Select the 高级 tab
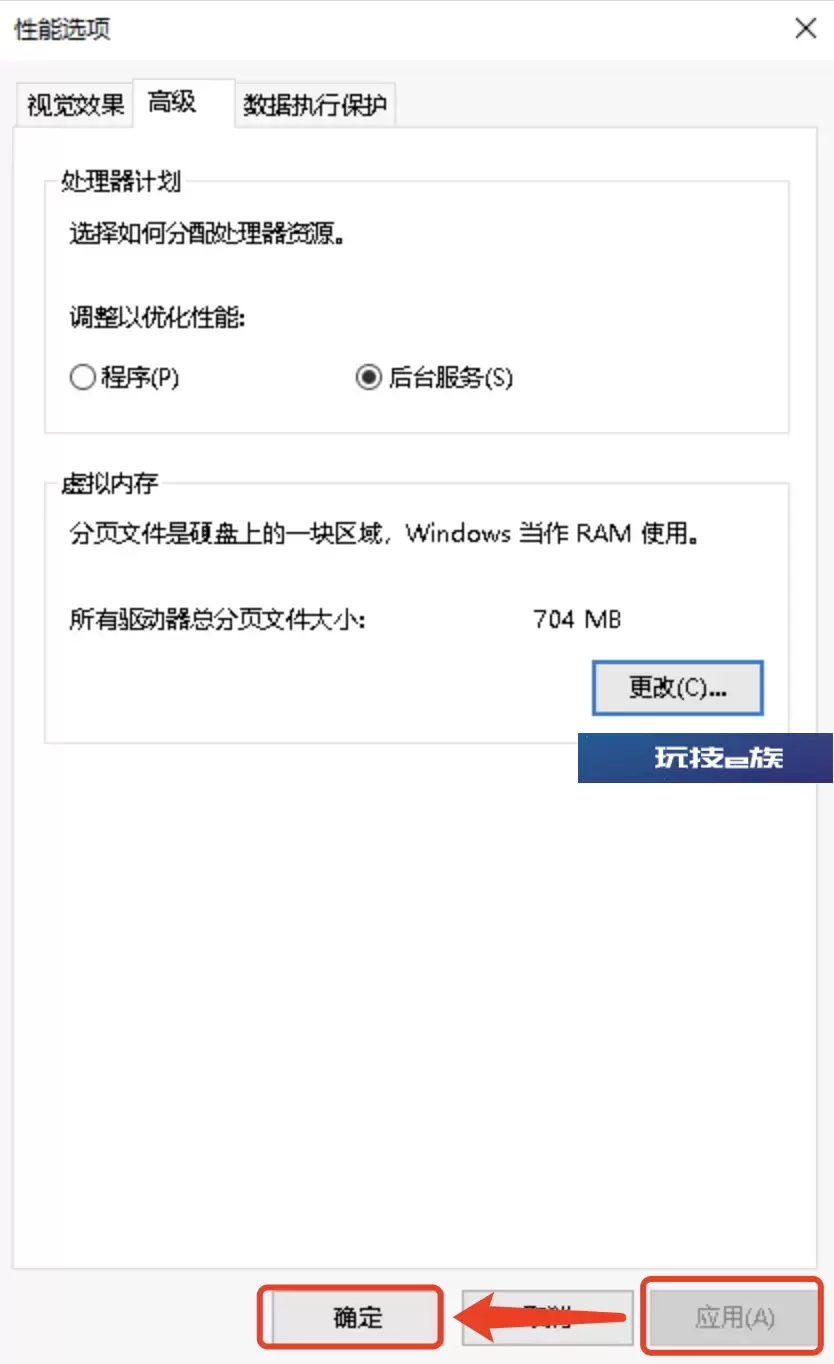This screenshot has width=834, height=1364. point(172,102)
